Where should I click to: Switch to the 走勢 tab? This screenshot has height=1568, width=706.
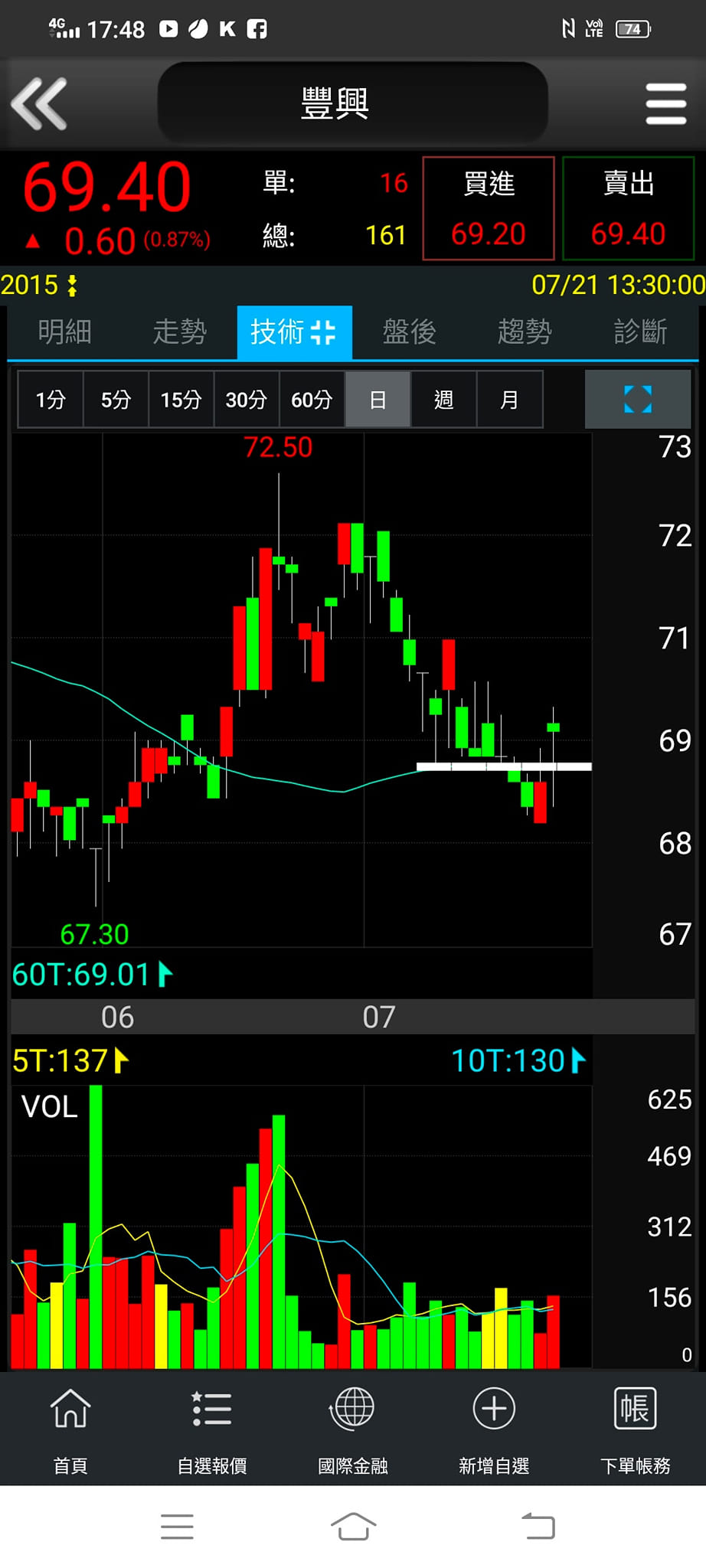(x=180, y=332)
